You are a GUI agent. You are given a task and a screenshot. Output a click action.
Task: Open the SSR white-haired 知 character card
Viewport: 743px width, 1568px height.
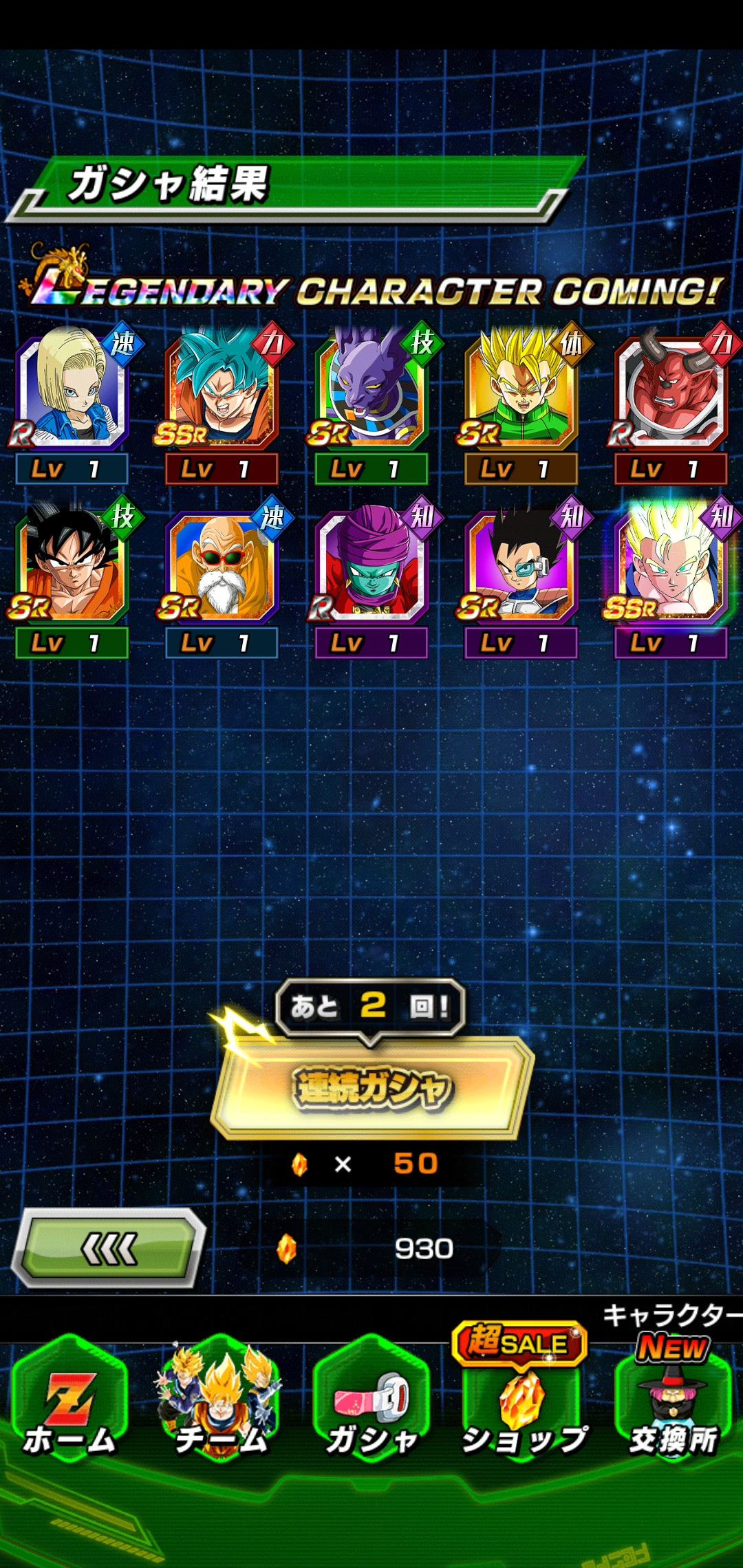[671, 576]
